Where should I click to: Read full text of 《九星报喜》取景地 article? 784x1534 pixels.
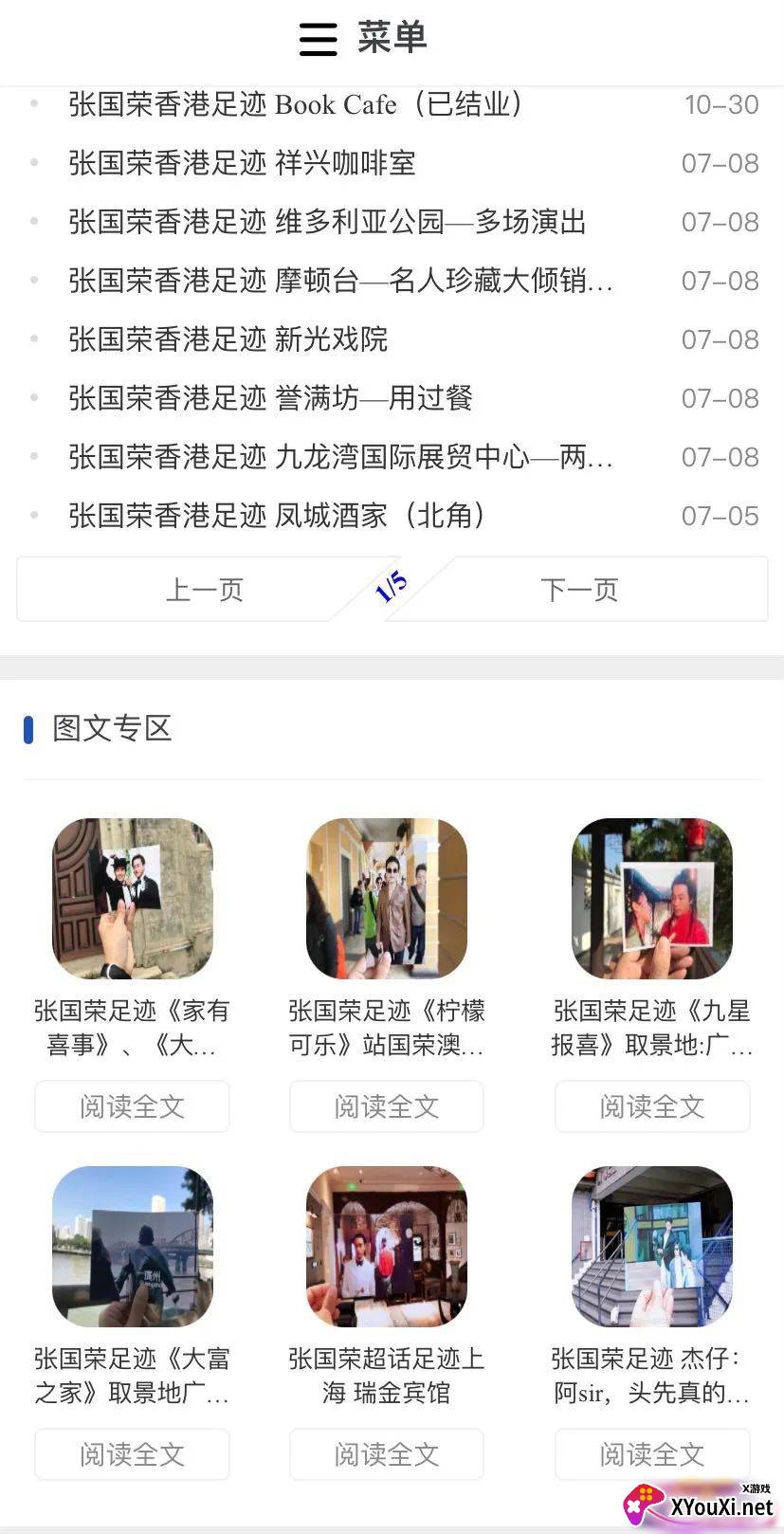click(x=652, y=1106)
